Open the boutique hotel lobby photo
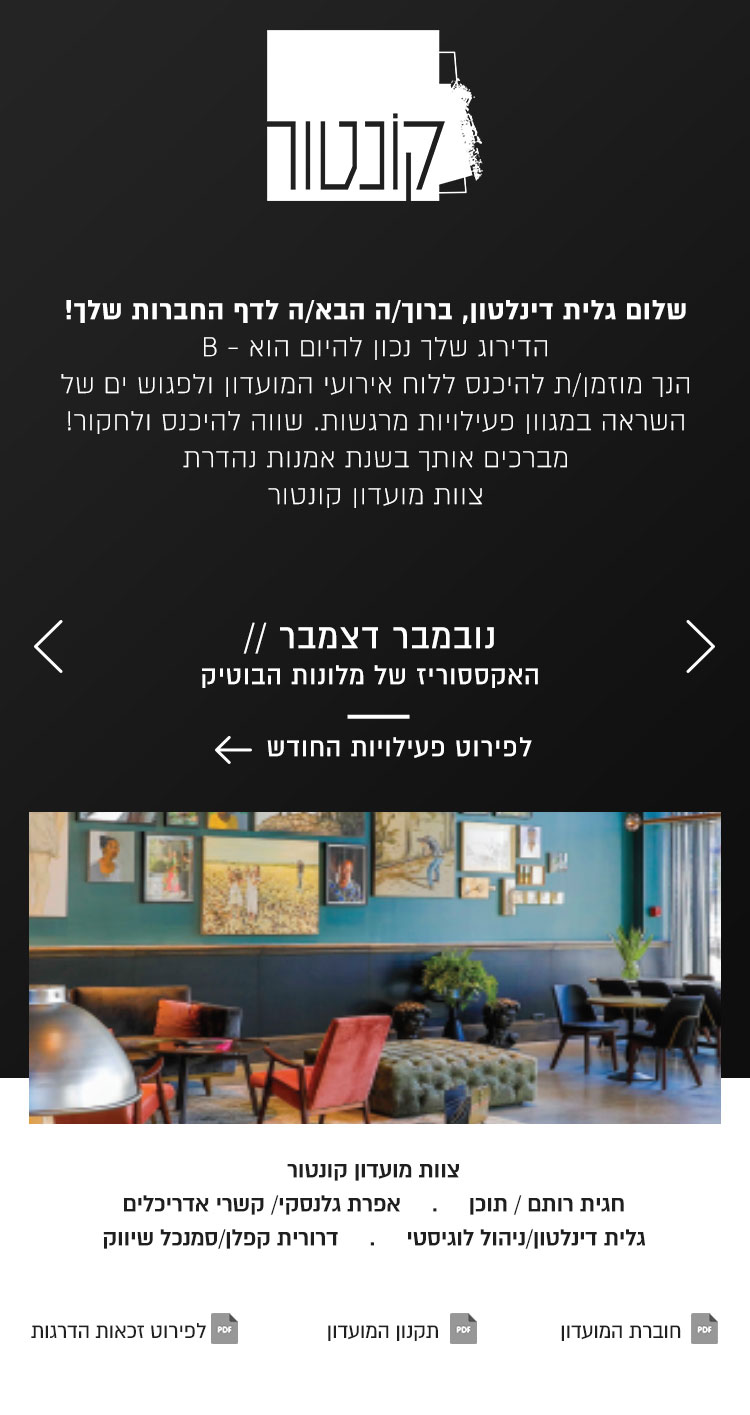This screenshot has height=1415, width=750. [x=374, y=967]
